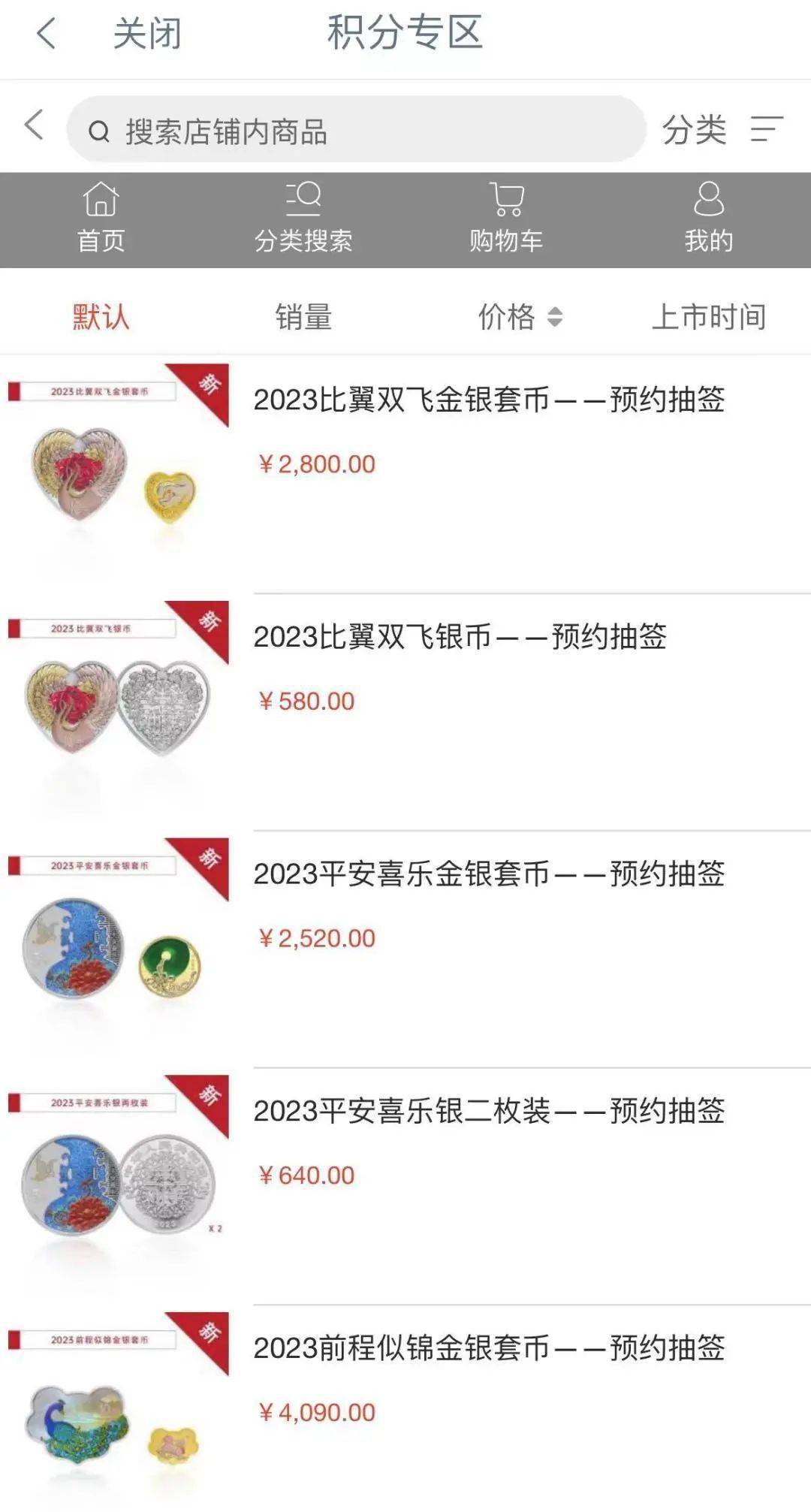The height and width of the screenshot is (1512, 811).
Task: Open the 2023比翼双飞金银套币 product
Action: (x=489, y=400)
